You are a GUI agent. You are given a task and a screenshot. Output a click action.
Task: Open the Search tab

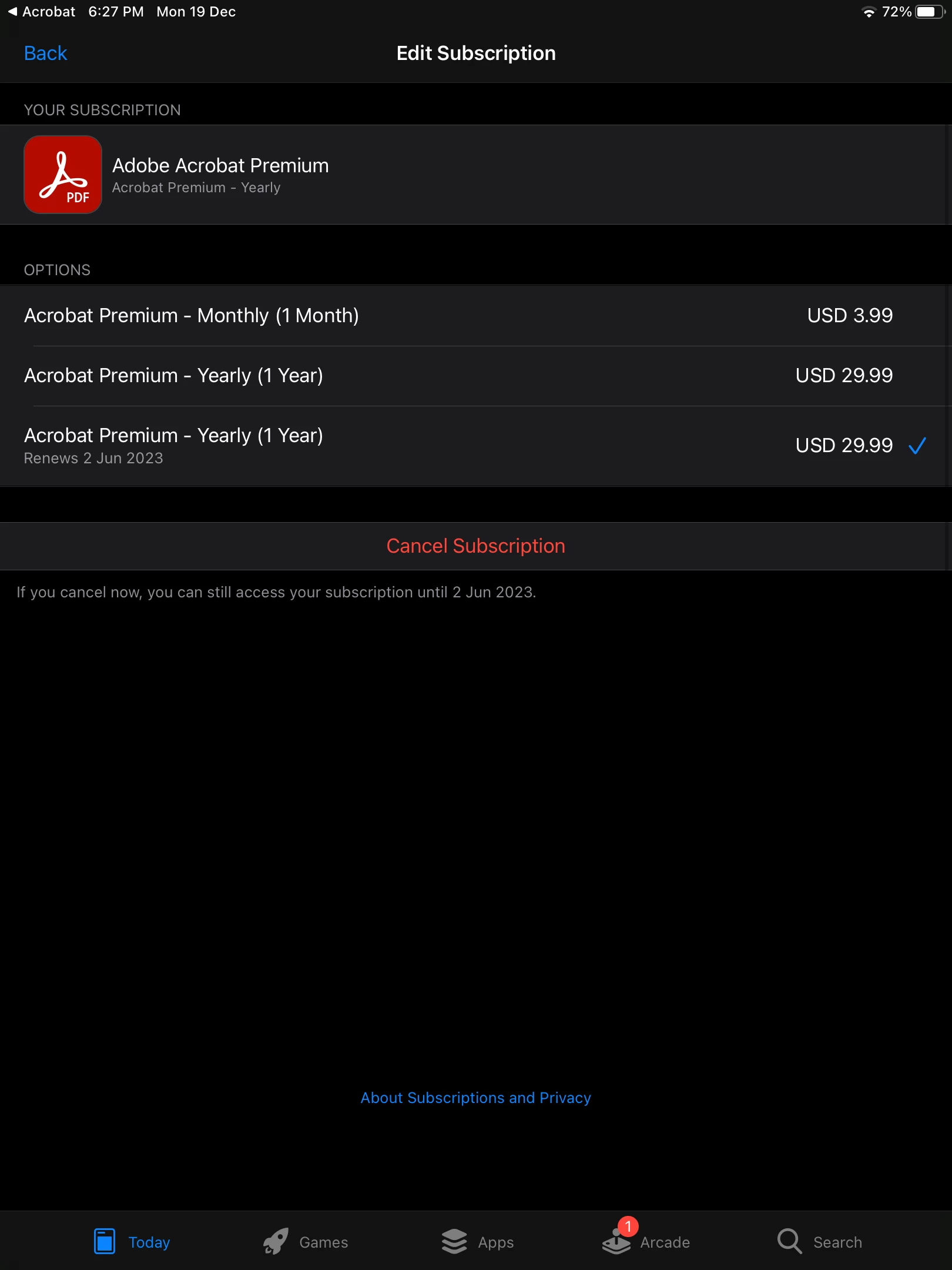tap(820, 1242)
